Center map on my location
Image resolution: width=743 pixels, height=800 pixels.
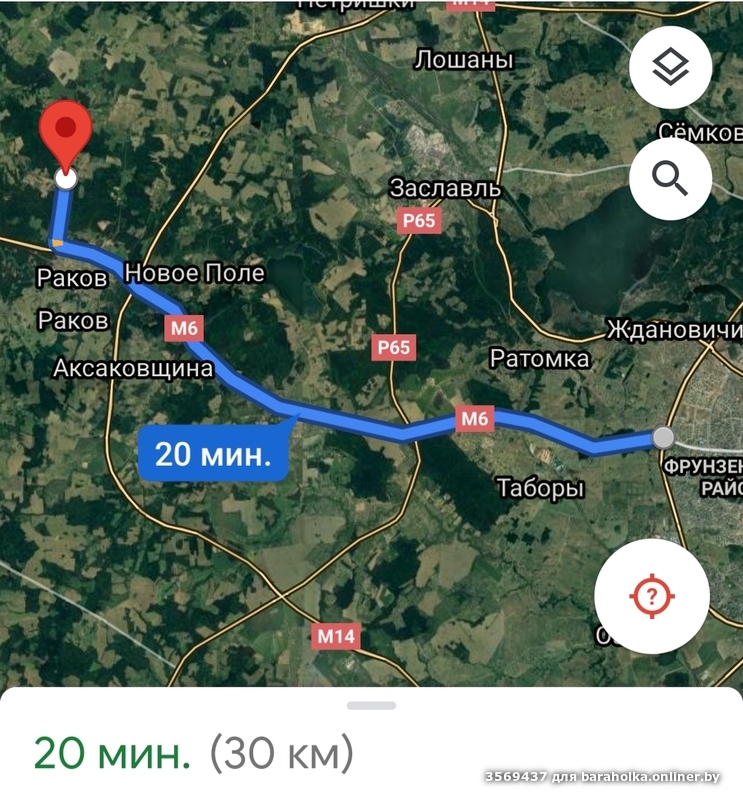[x=651, y=597]
